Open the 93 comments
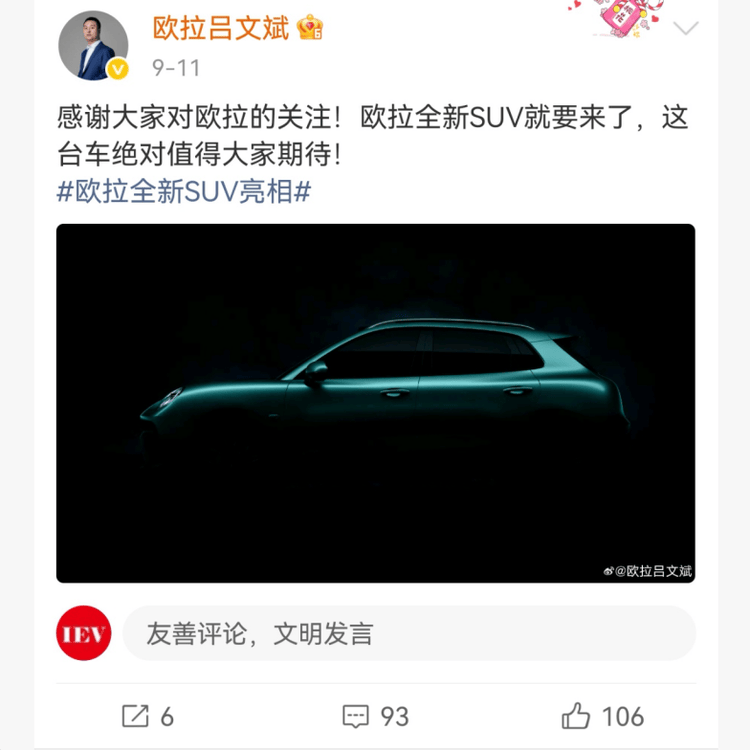Screen dimensions: 750x750 [x=375, y=716]
